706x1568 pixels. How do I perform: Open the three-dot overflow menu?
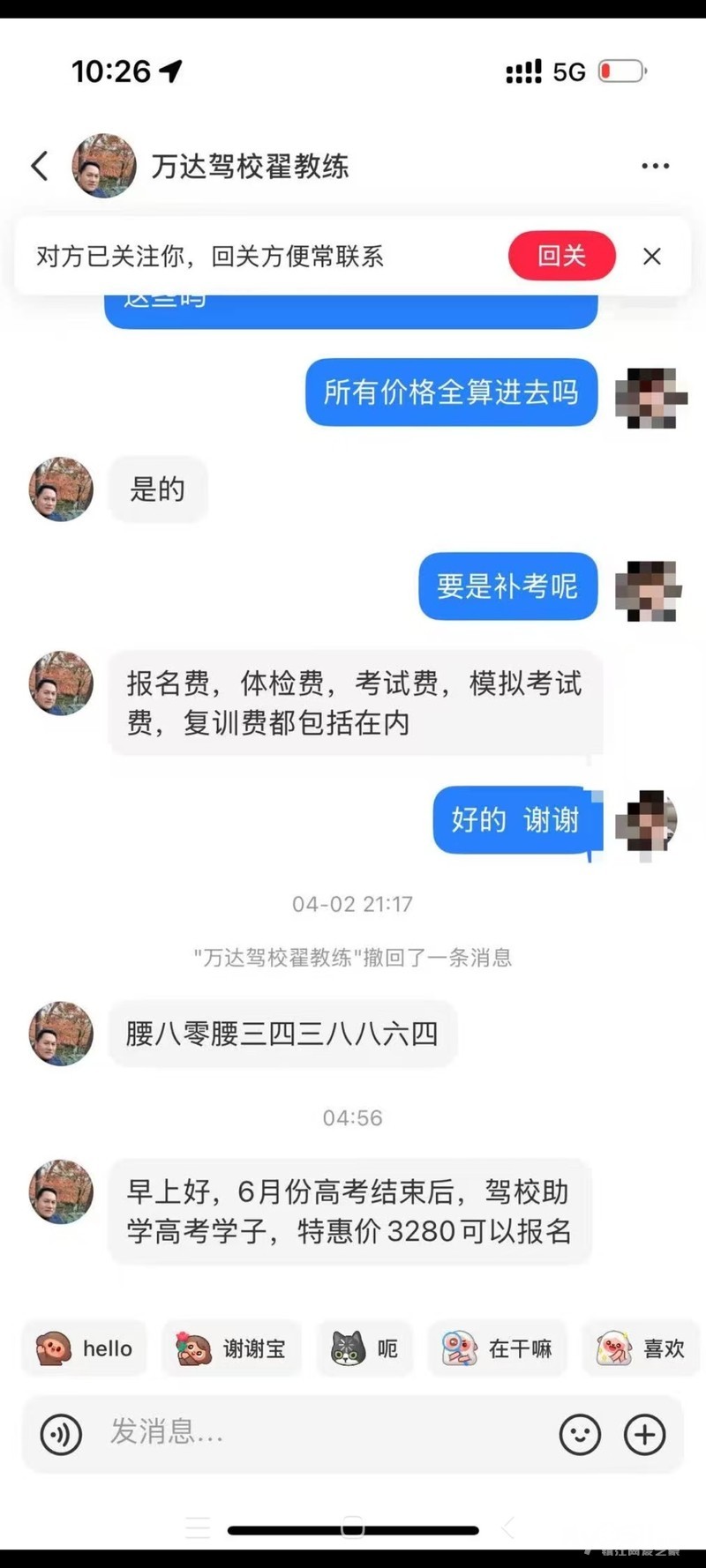(655, 166)
